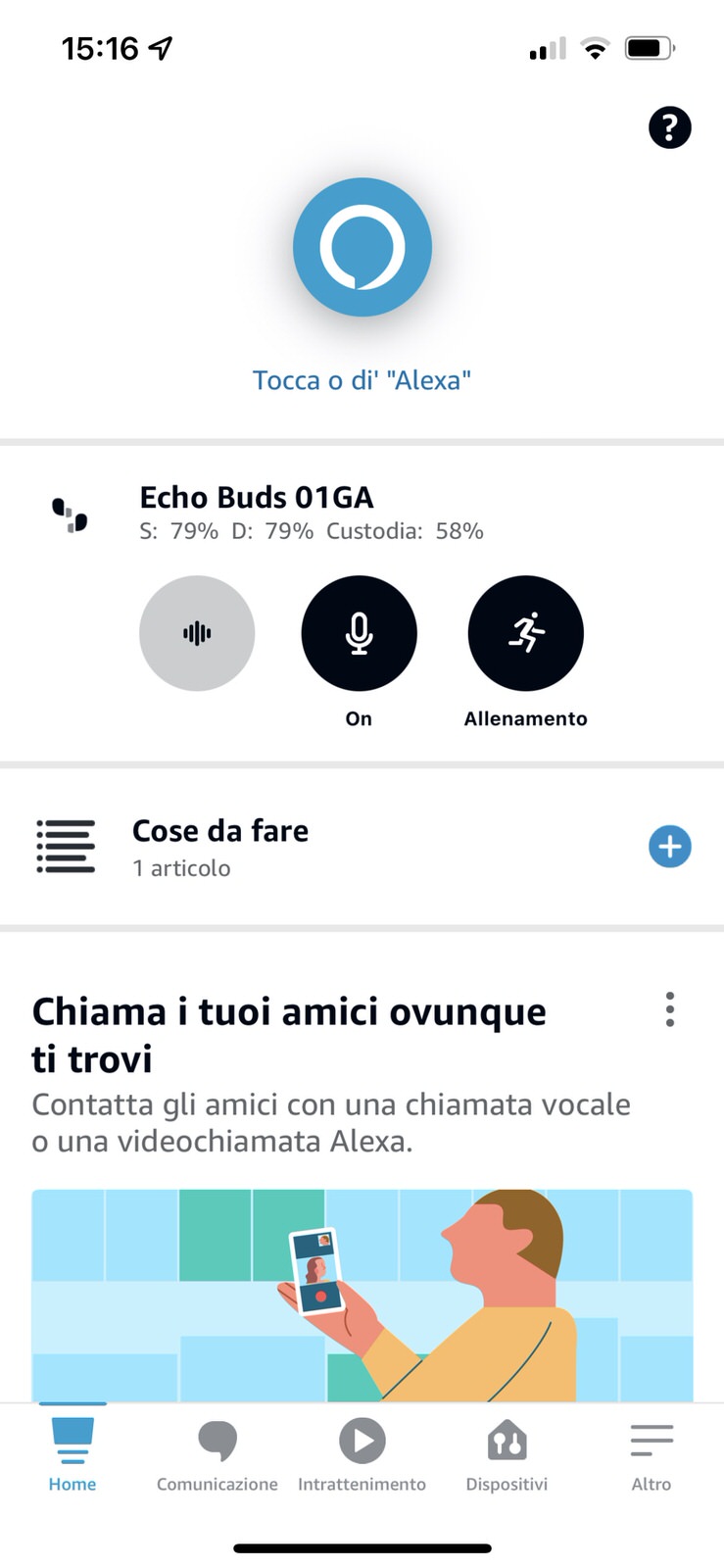This screenshot has height=1568, width=724.
Task: Tap the grey sound wave button
Action: click(x=197, y=633)
